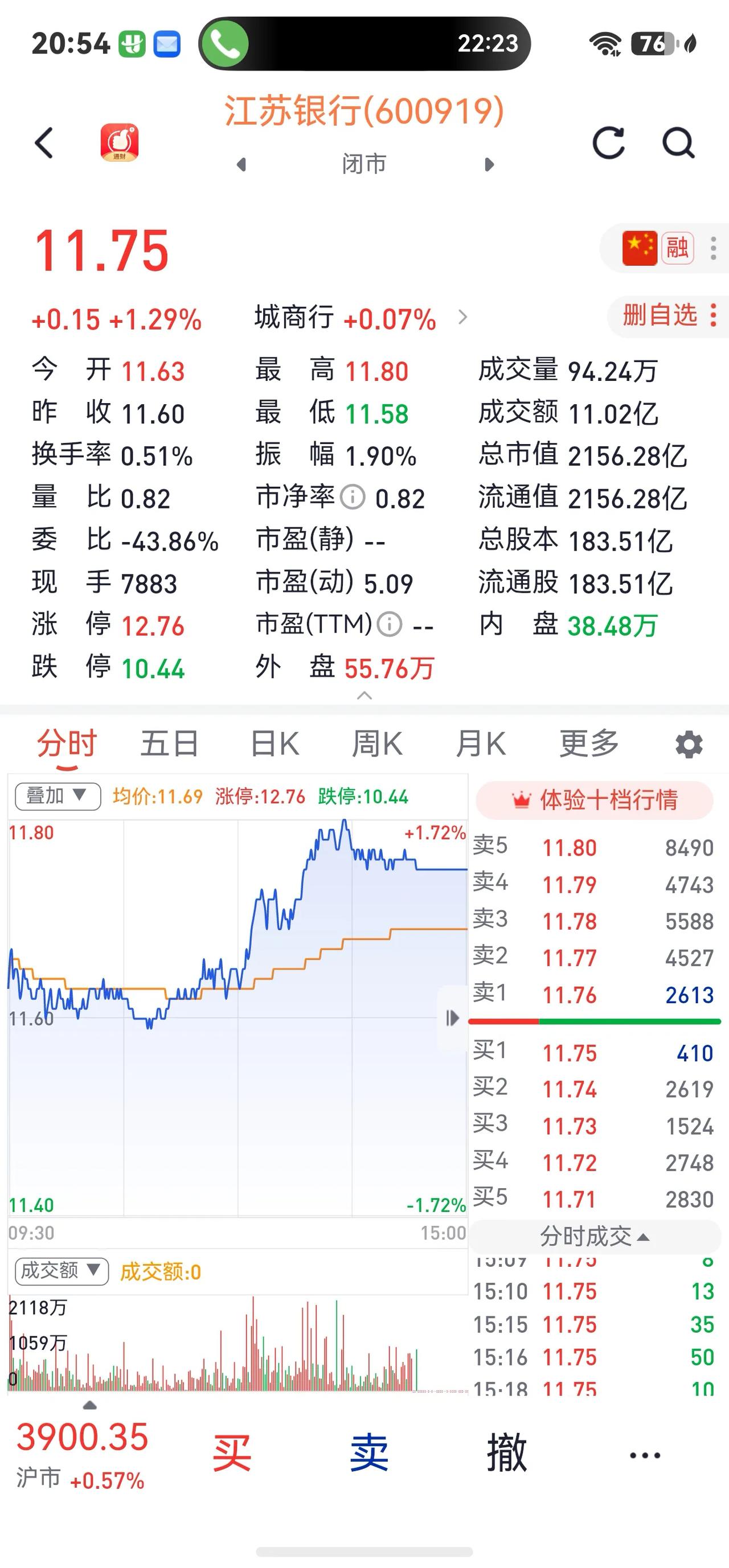The image size is (729, 1568).
Task: Open chart settings gear icon
Action: tap(689, 745)
